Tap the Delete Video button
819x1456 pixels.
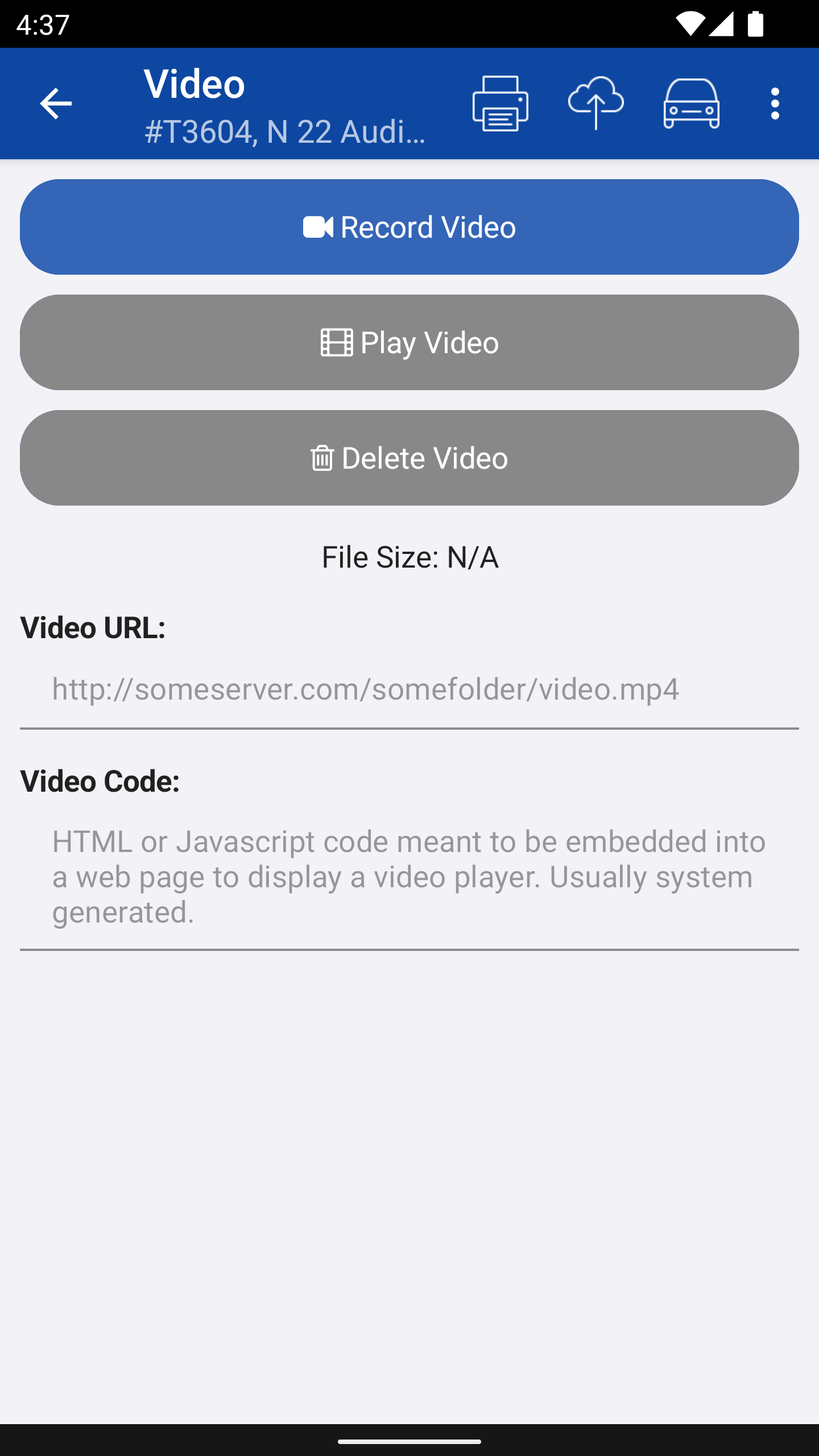click(409, 458)
